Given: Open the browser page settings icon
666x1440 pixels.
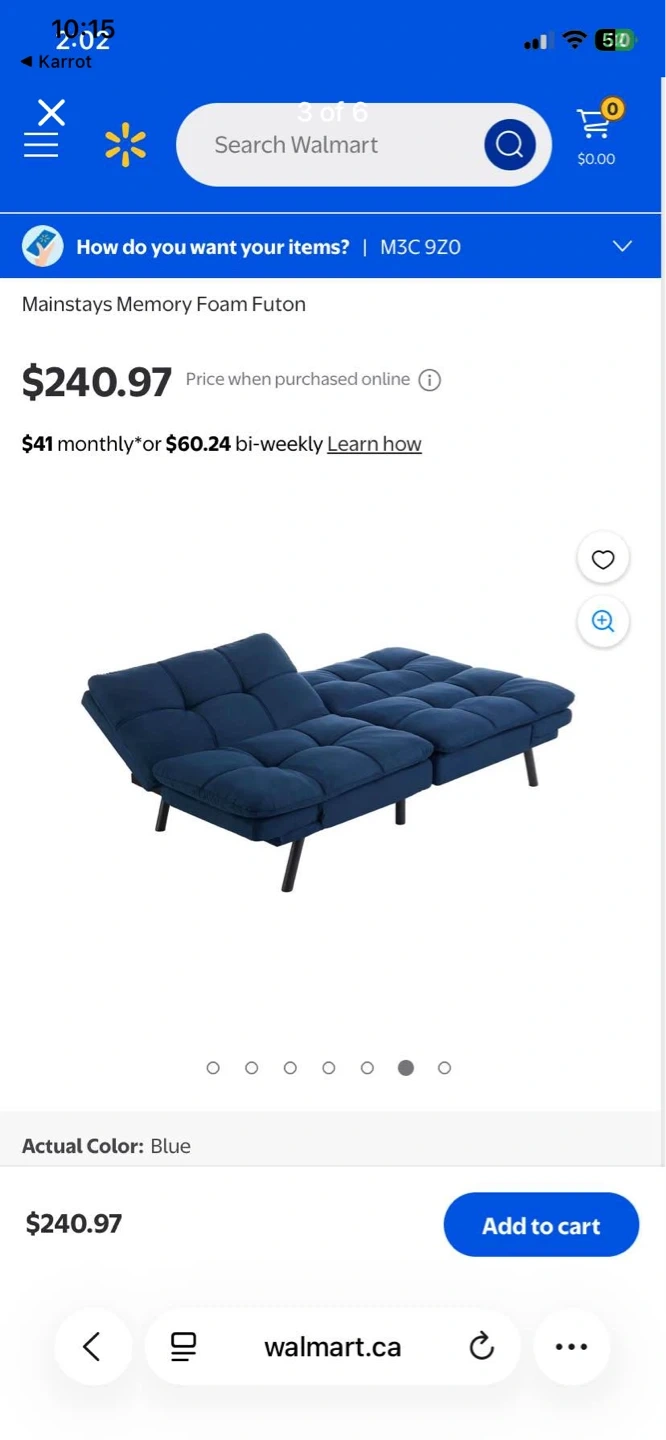Looking at the screenshot, I should (x=183, y=1347).
